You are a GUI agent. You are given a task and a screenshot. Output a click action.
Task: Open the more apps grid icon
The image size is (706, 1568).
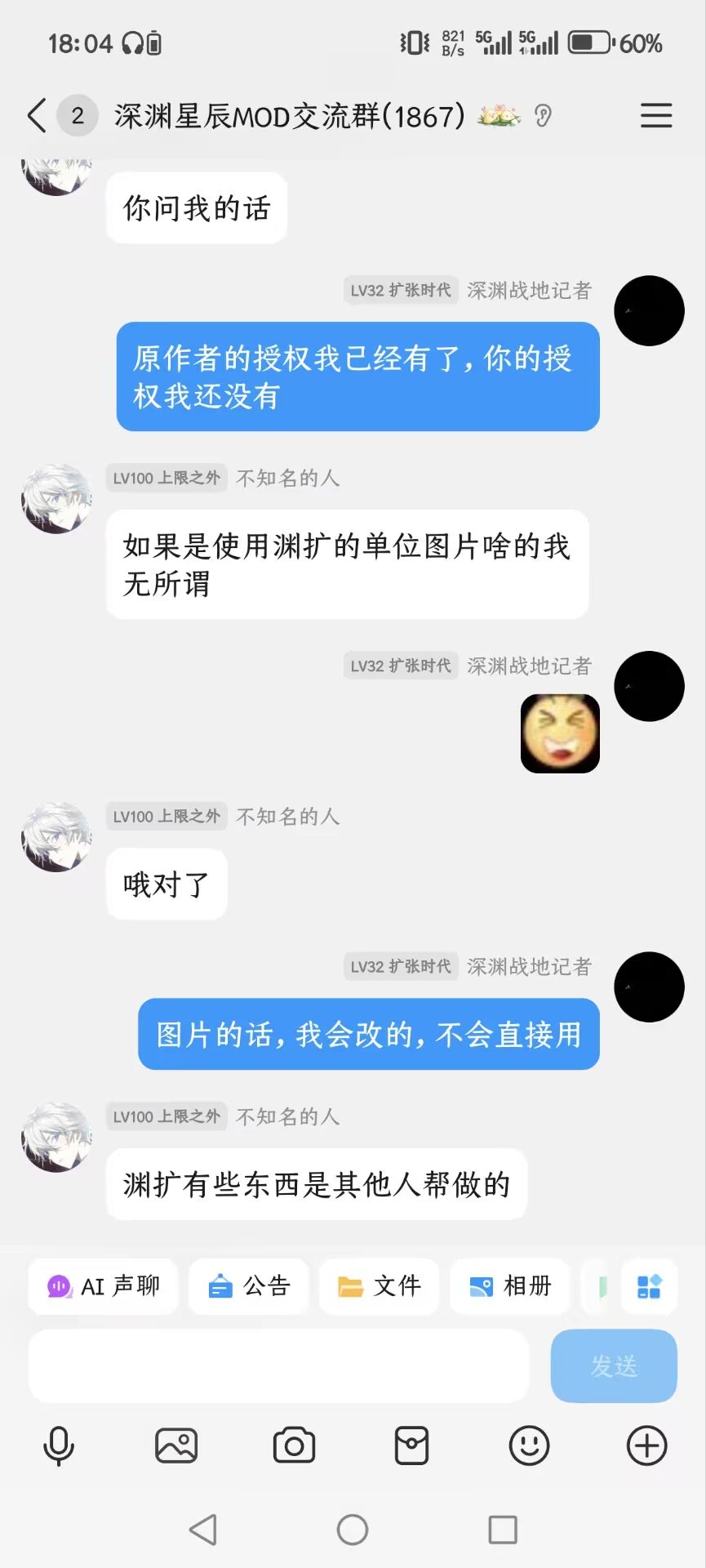tap(649, 1287)
